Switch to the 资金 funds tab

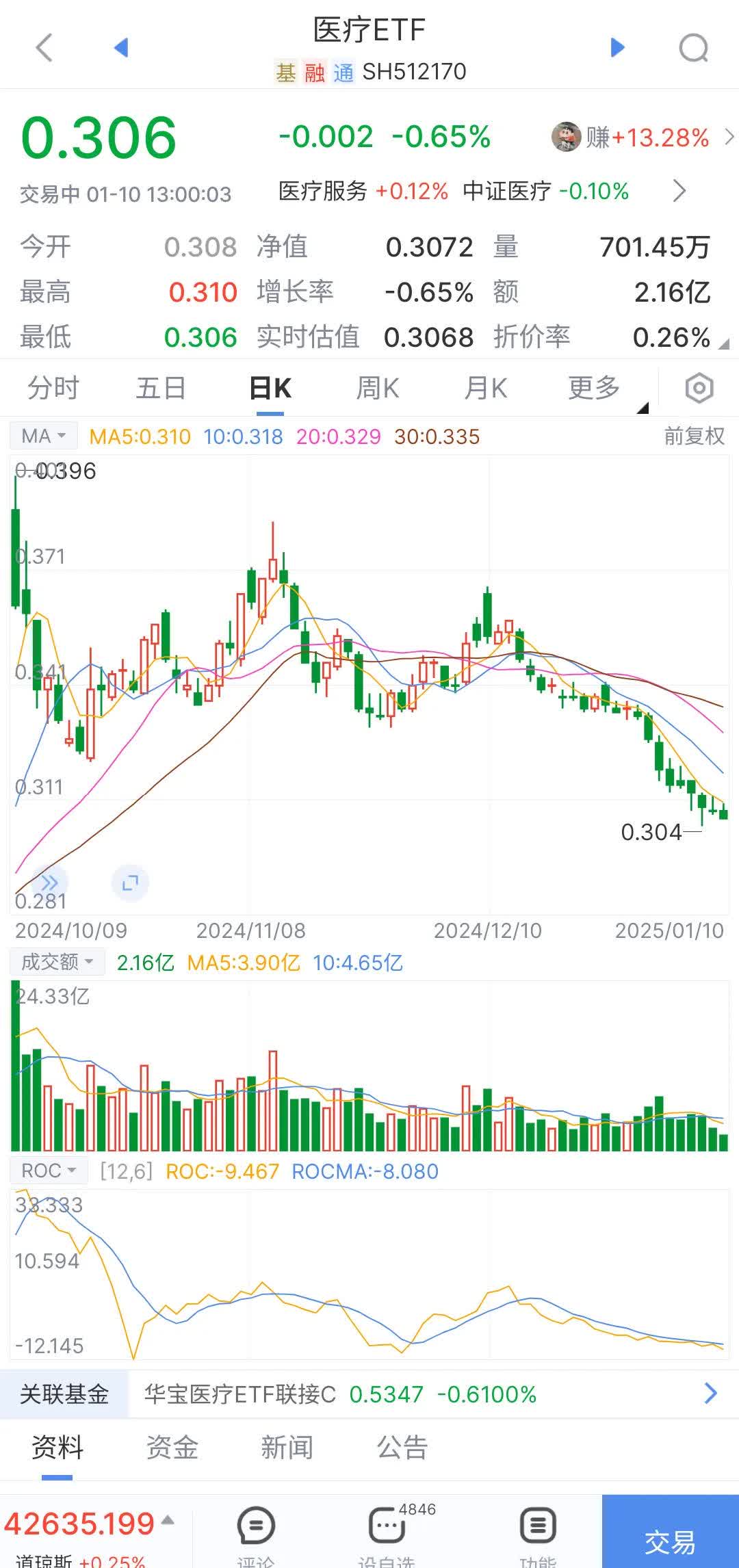click(x=172, y=1448)
